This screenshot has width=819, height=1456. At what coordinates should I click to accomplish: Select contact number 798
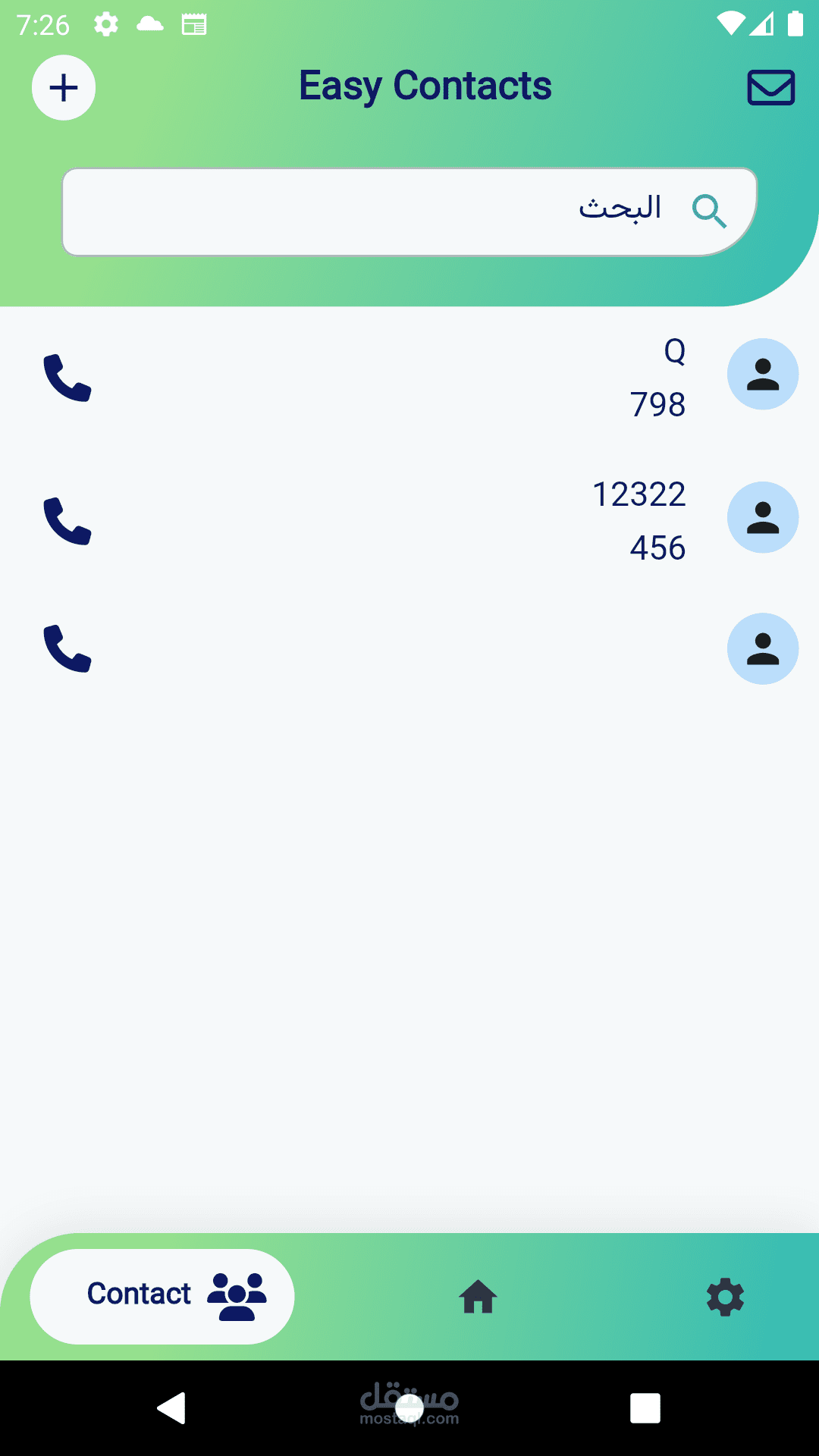[x=657, y=404]
